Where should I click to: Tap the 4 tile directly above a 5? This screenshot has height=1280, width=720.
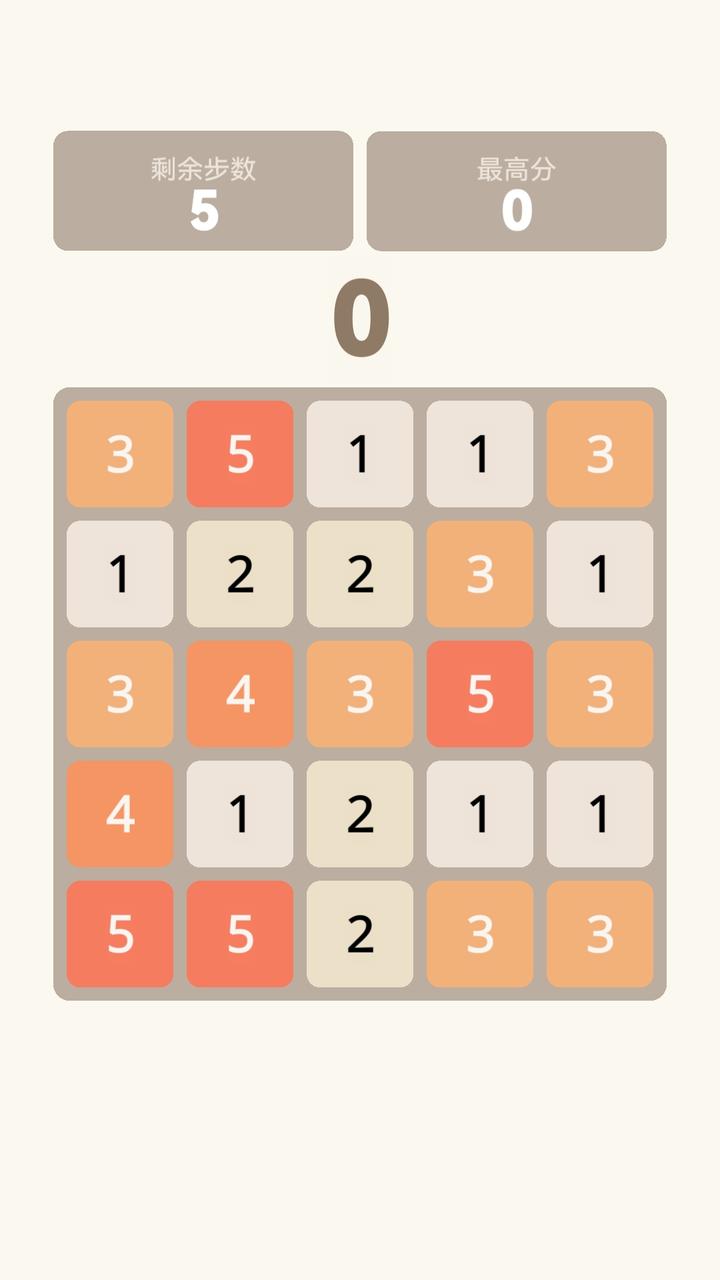coord(120,814)
